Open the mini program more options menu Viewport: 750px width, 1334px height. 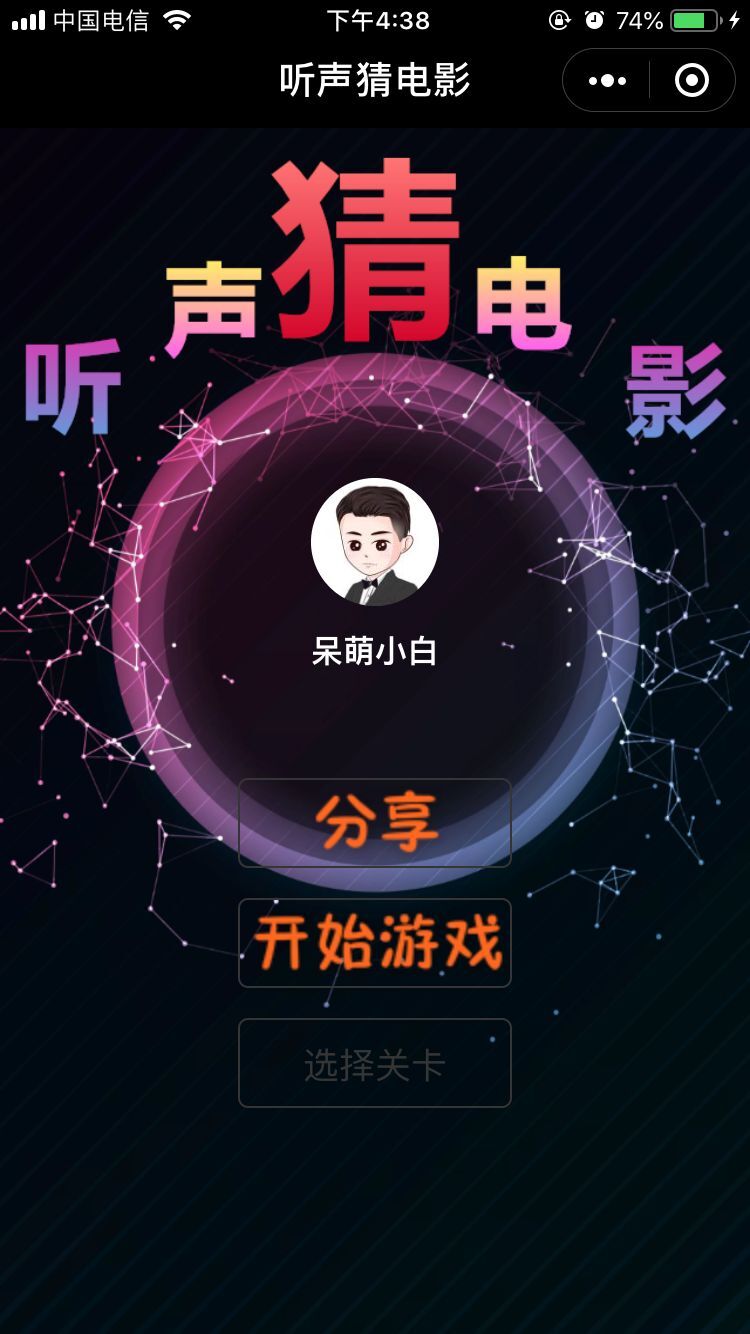607,81
